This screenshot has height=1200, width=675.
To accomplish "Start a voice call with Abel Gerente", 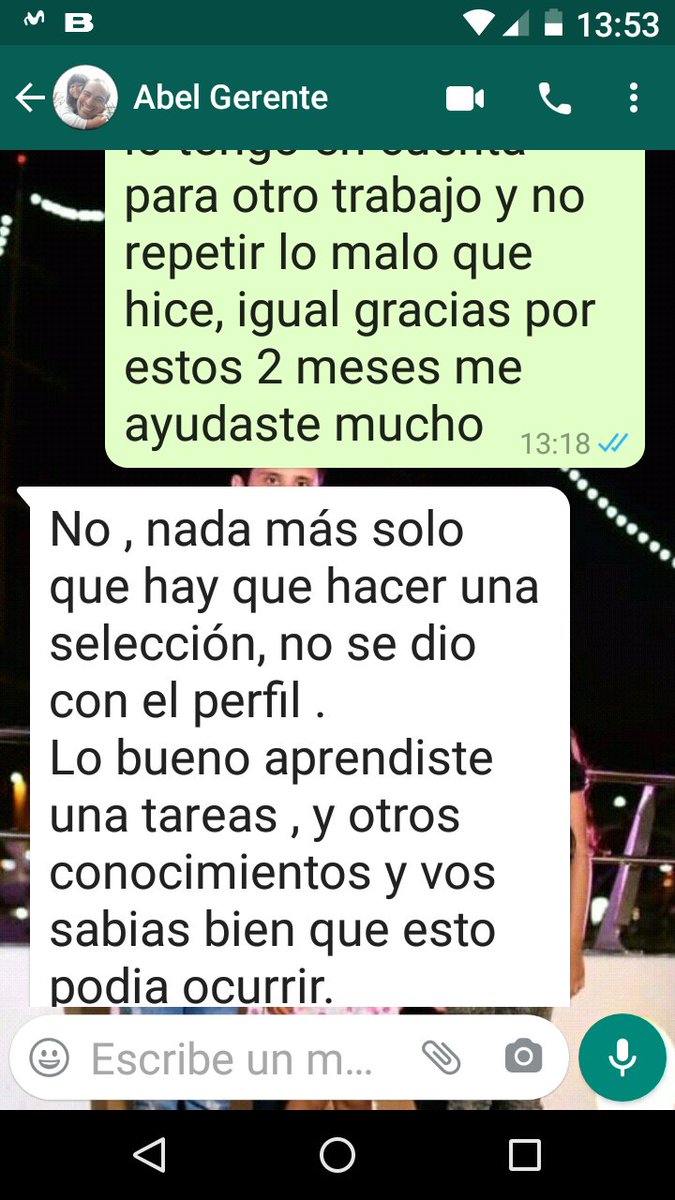I will click(x=554, y=98).
